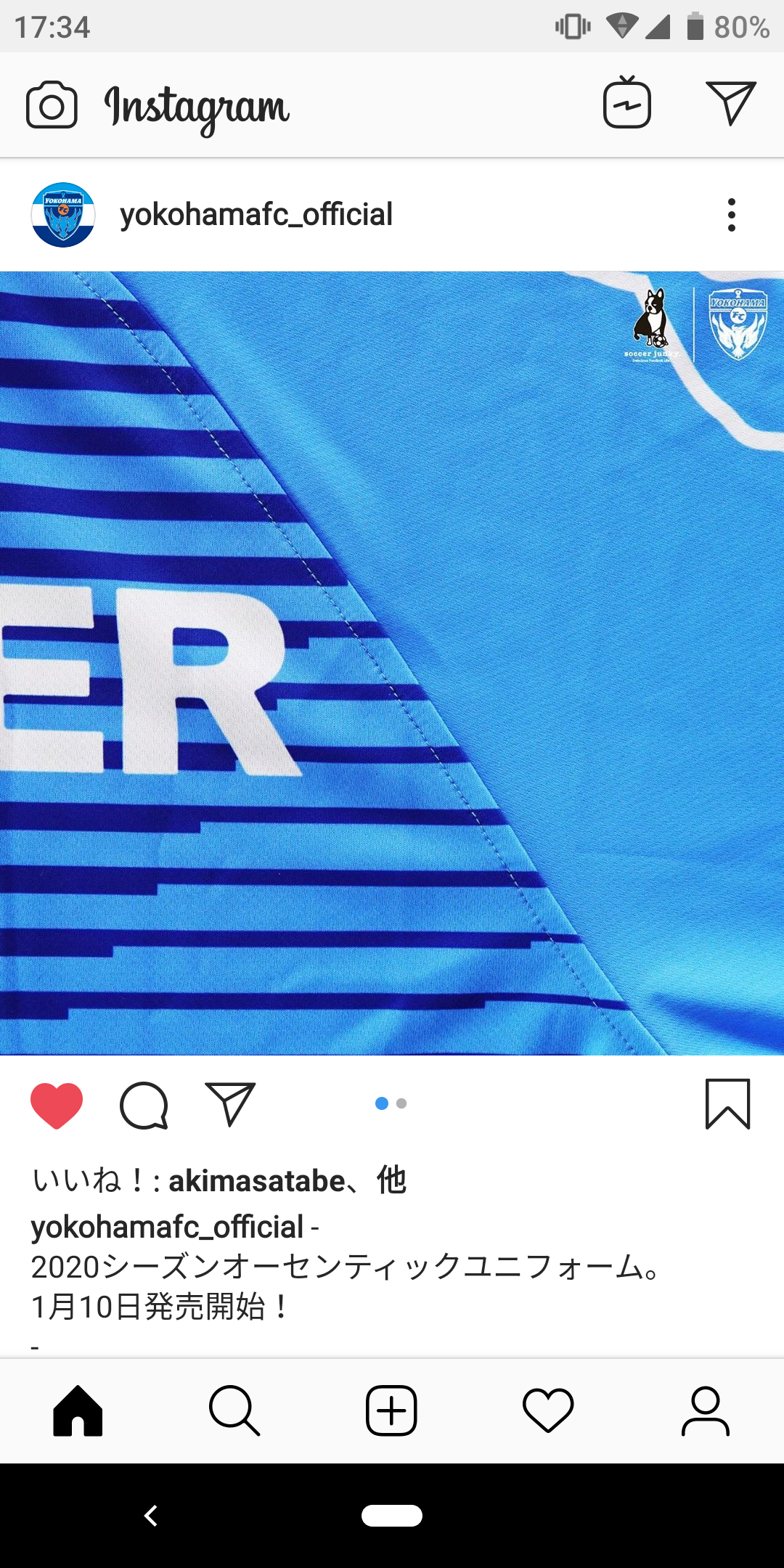Open the post's three-dot overflow menu

pyautogui.click(x=731, y=215)
